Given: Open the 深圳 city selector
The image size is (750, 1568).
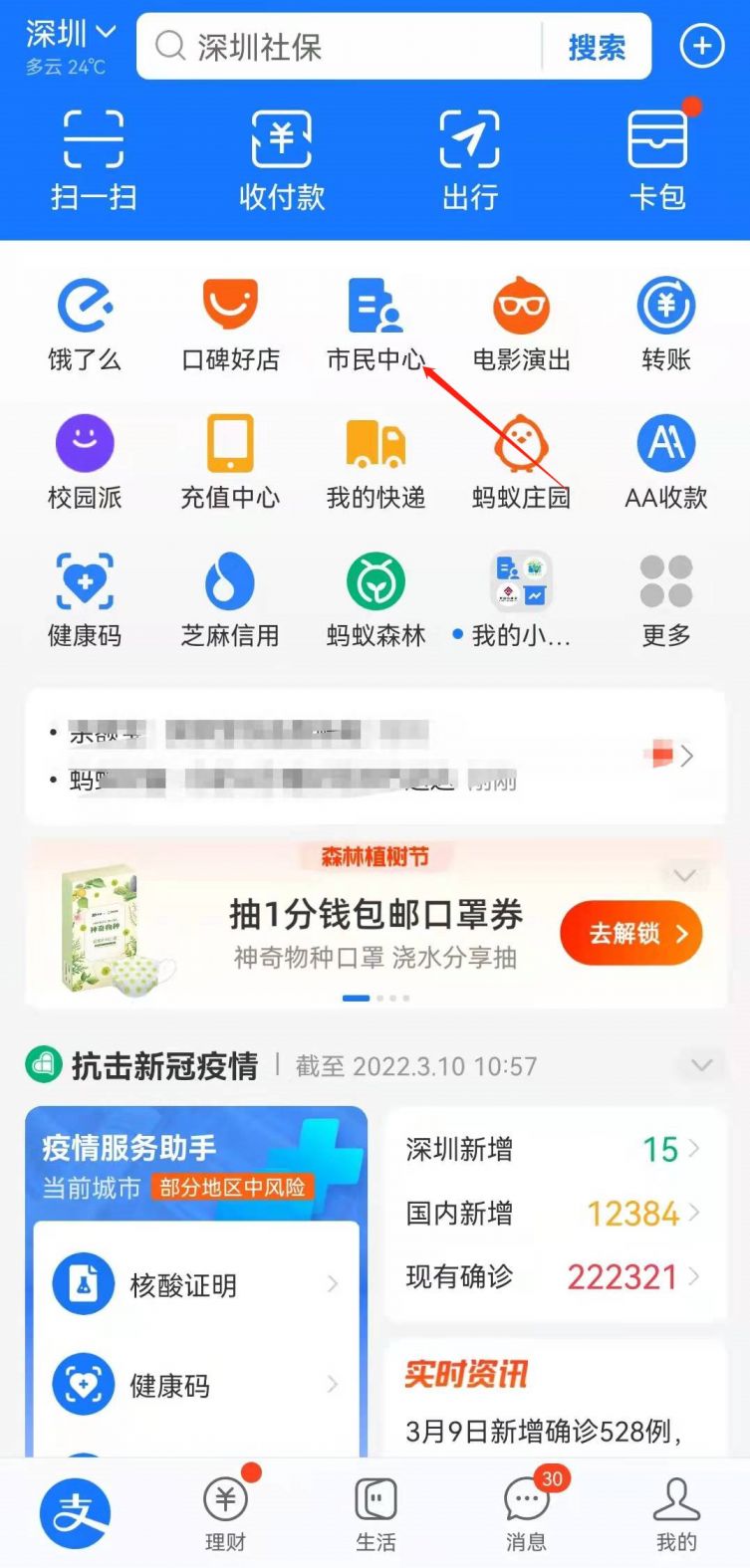Looking at the screenshot, I should [x=70, y=36].
